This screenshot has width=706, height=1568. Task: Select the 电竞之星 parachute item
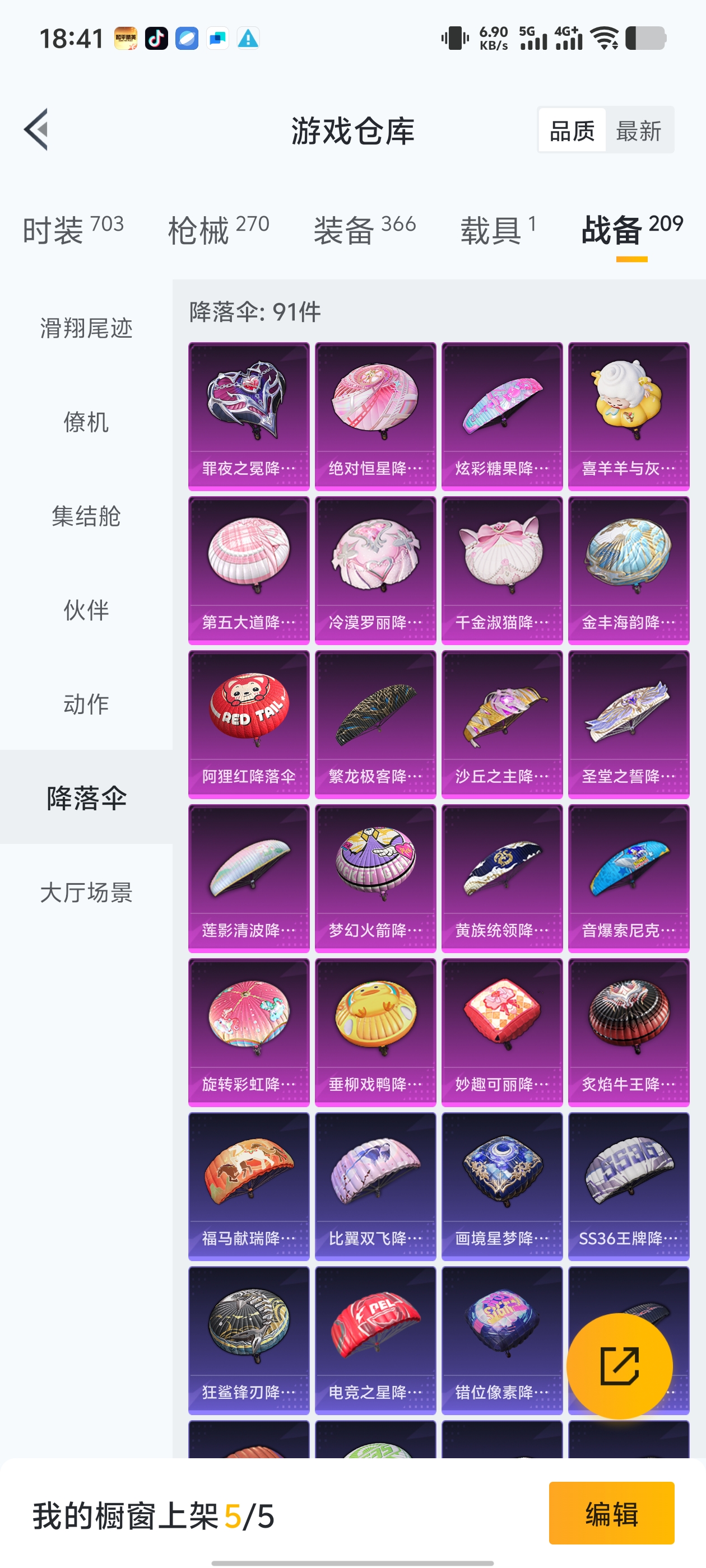[375, 1337]
